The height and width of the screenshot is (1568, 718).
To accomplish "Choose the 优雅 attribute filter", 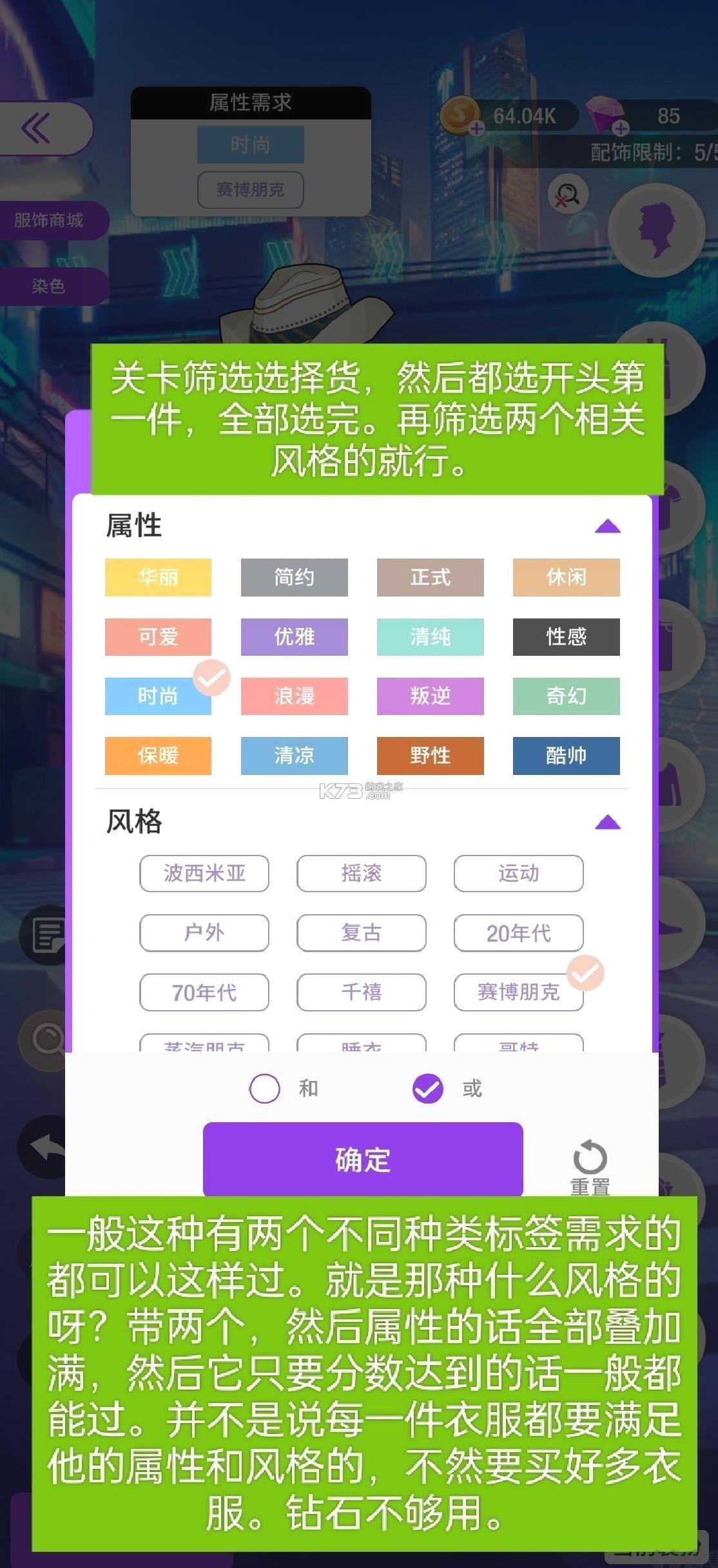I will (294, 637).
